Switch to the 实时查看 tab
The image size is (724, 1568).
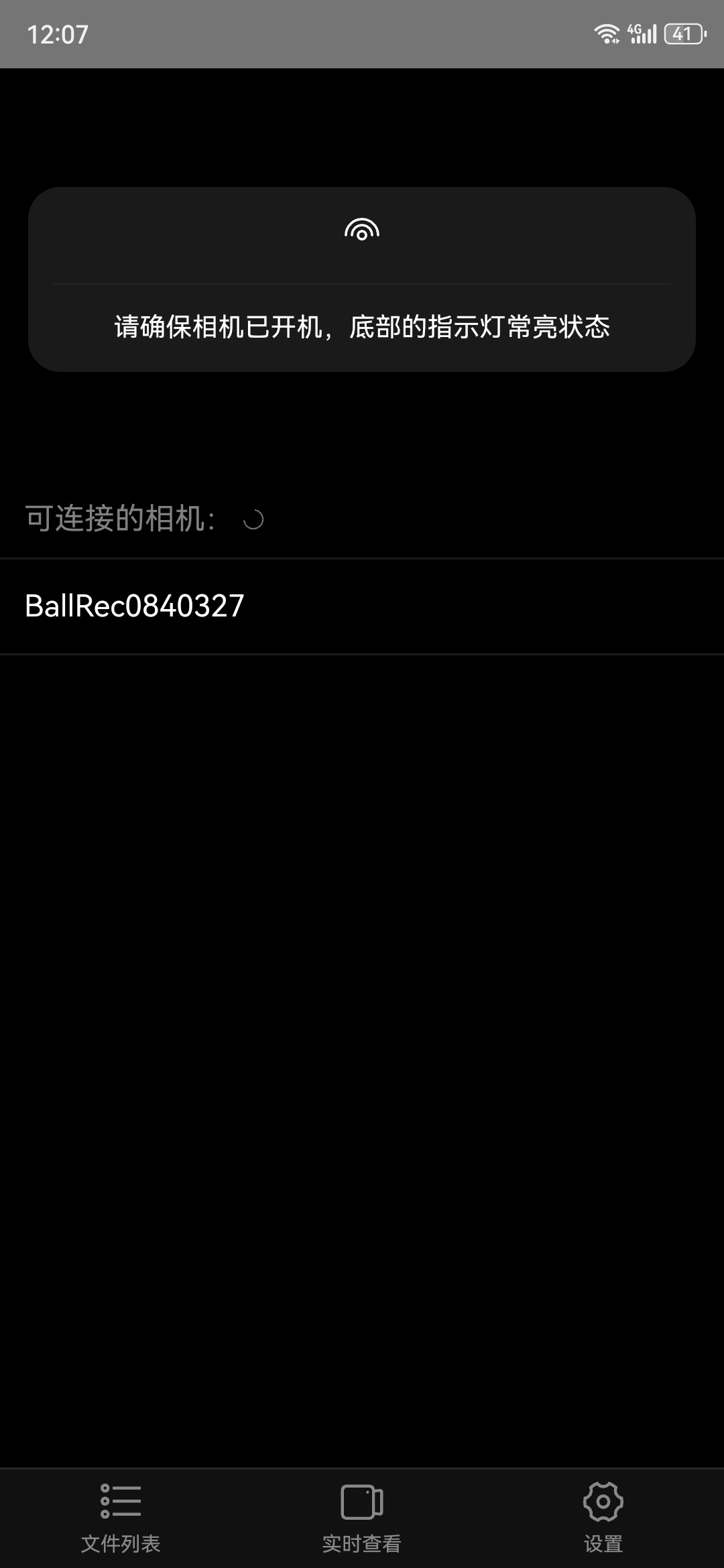point(362,1518)
